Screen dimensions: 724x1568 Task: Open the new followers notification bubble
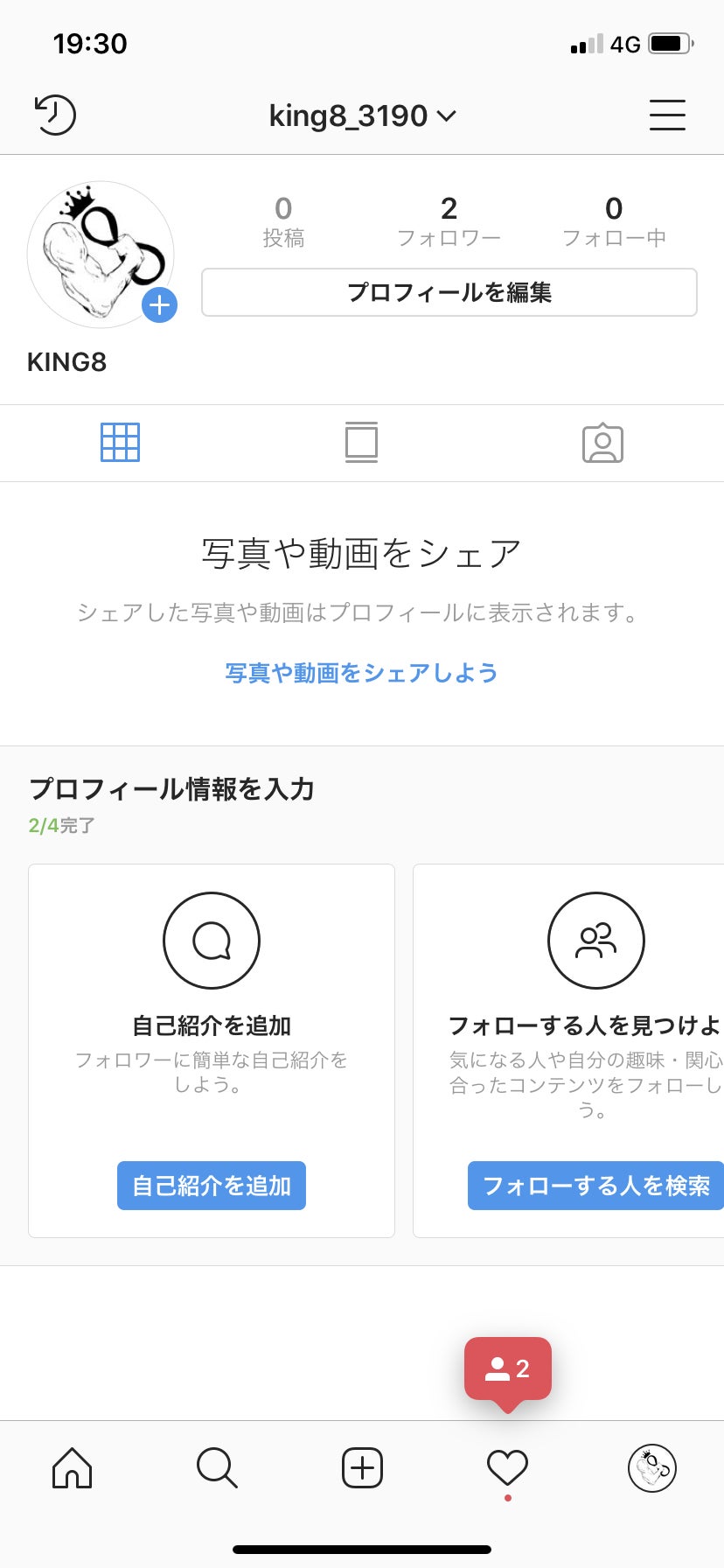point(507,1368)
